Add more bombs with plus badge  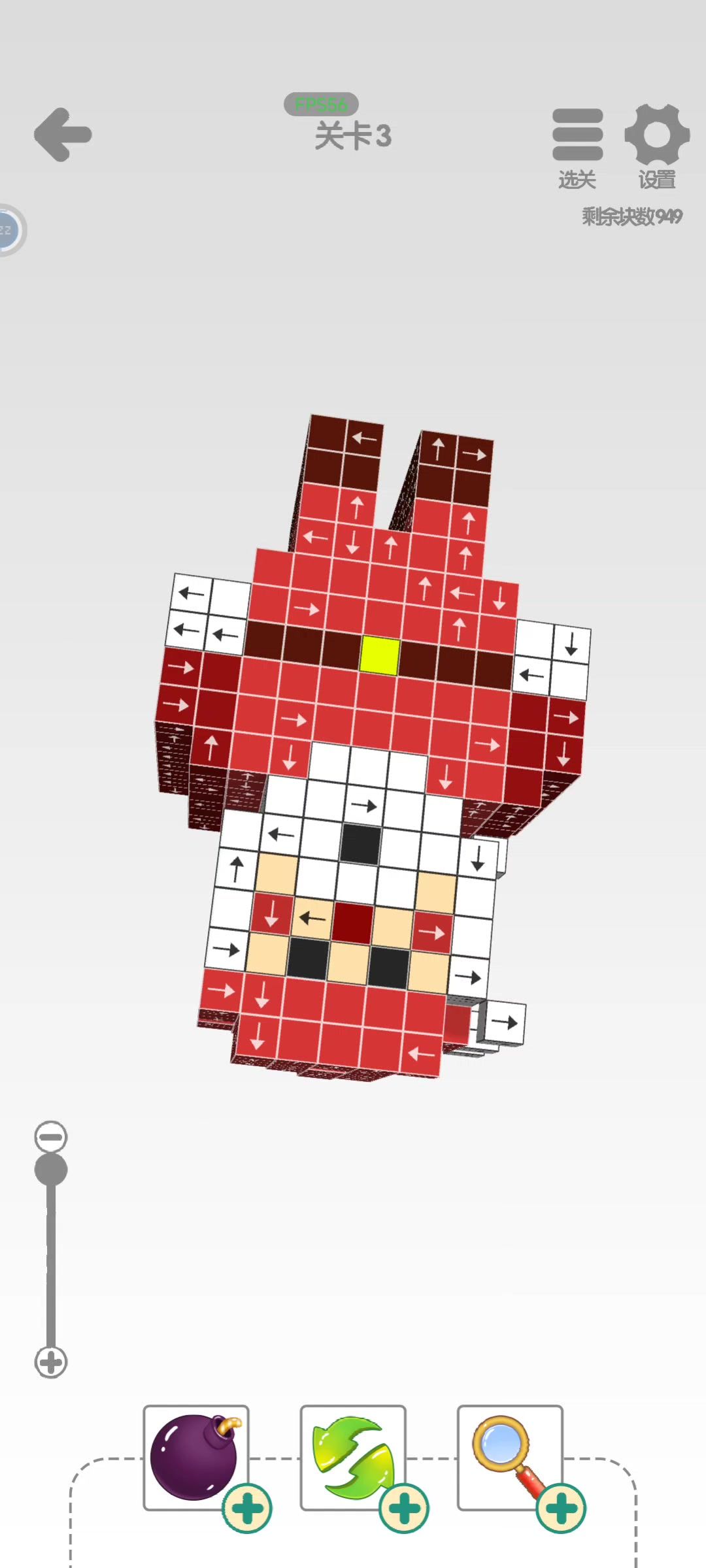coord(246,1509)
